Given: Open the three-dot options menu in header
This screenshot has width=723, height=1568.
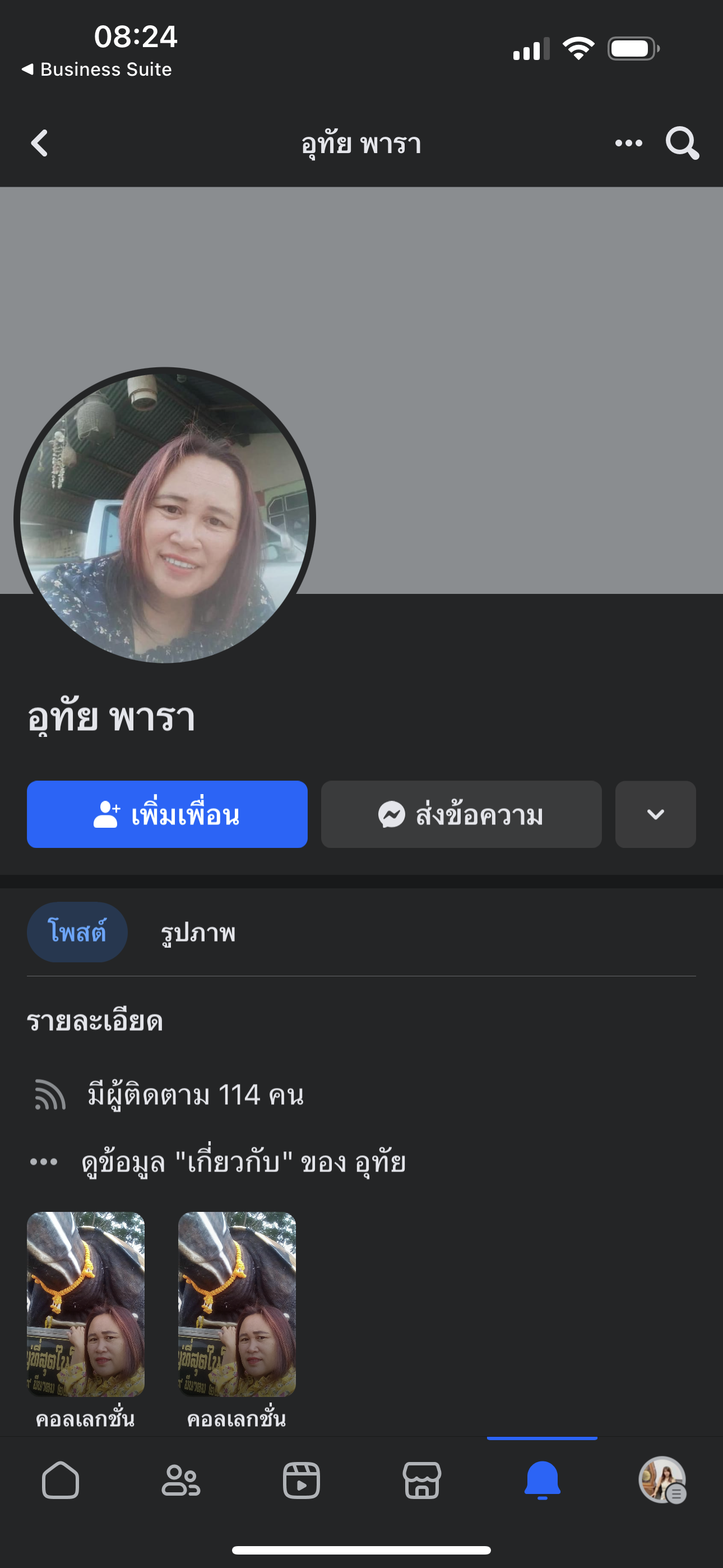Looking at the screenshot, I should point(628,144).
